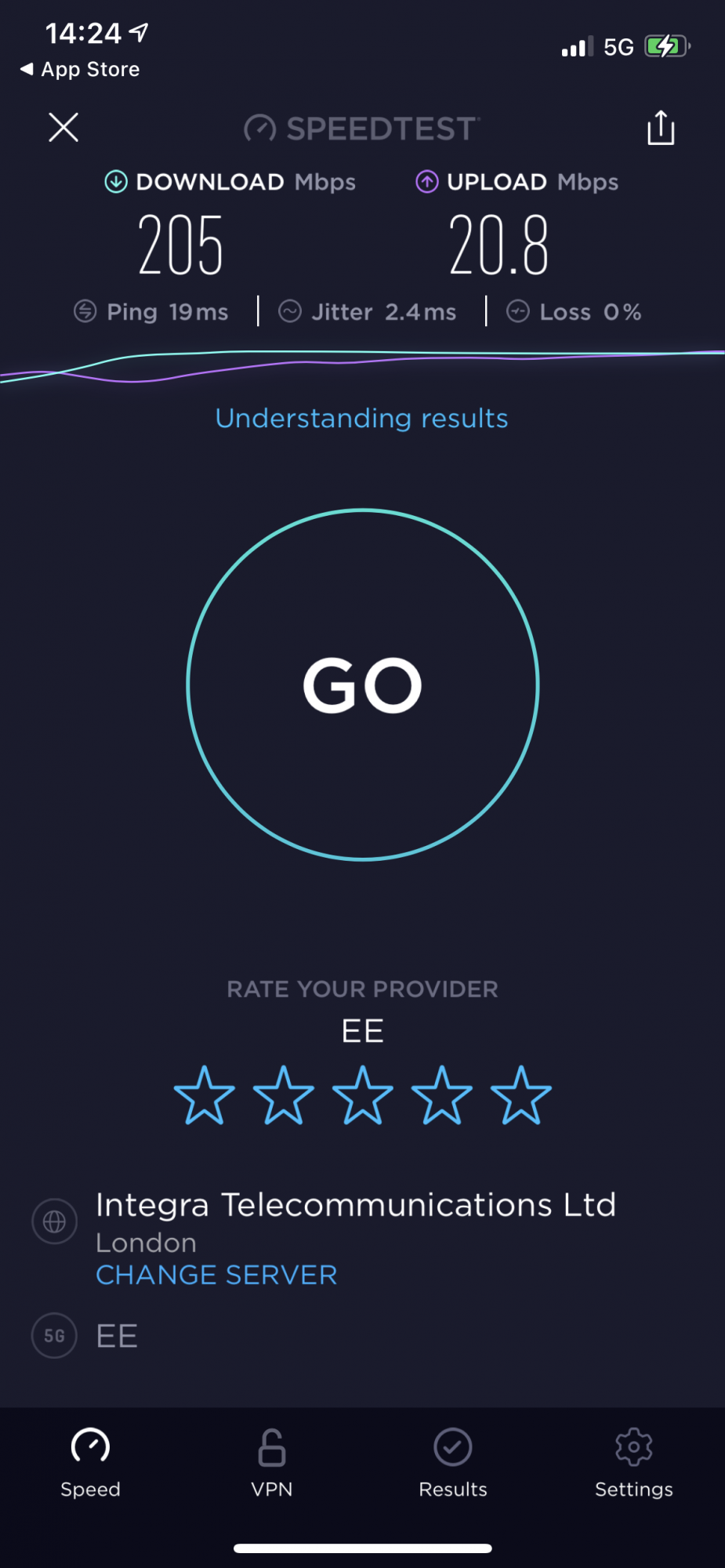Open the Understanding results link

[362, 419]
